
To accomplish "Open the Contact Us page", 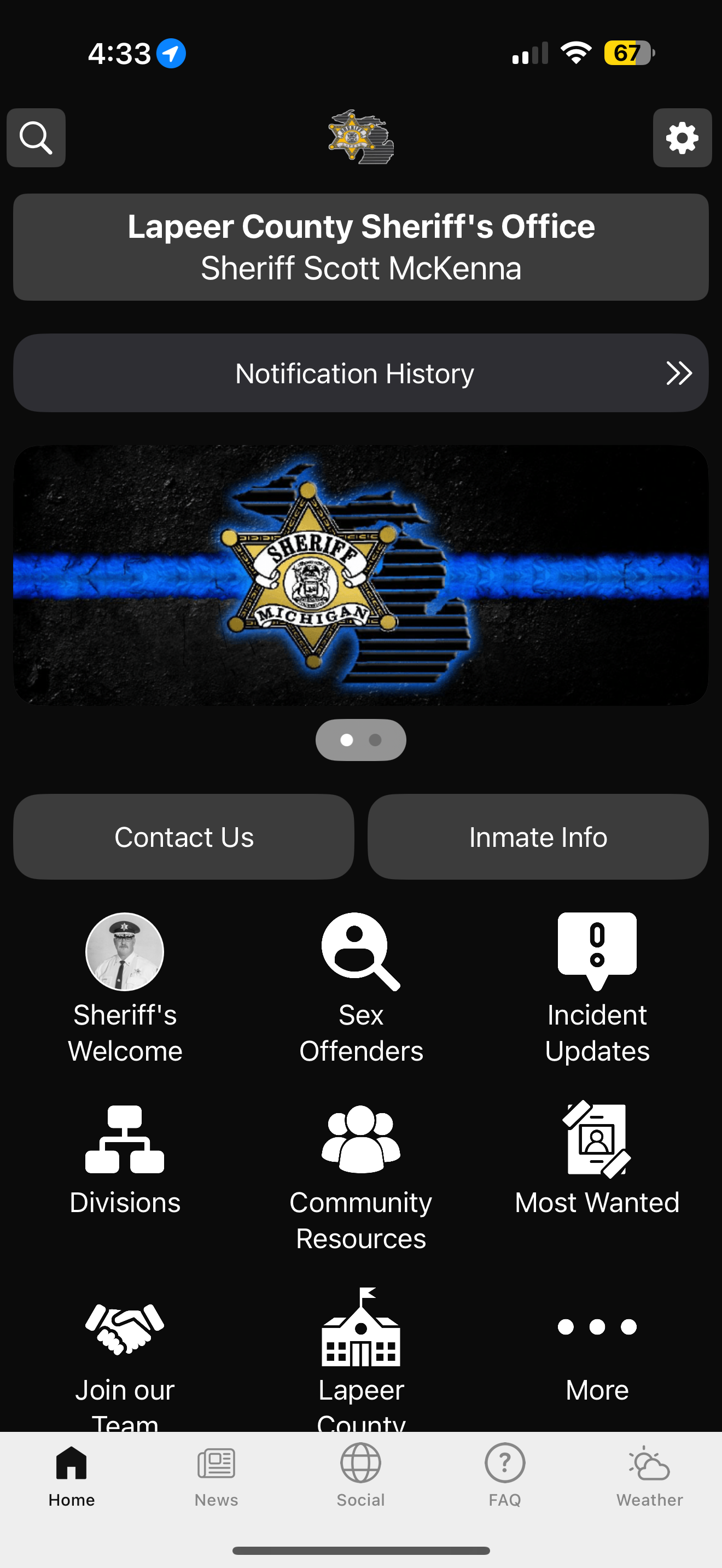I will 184,836.
